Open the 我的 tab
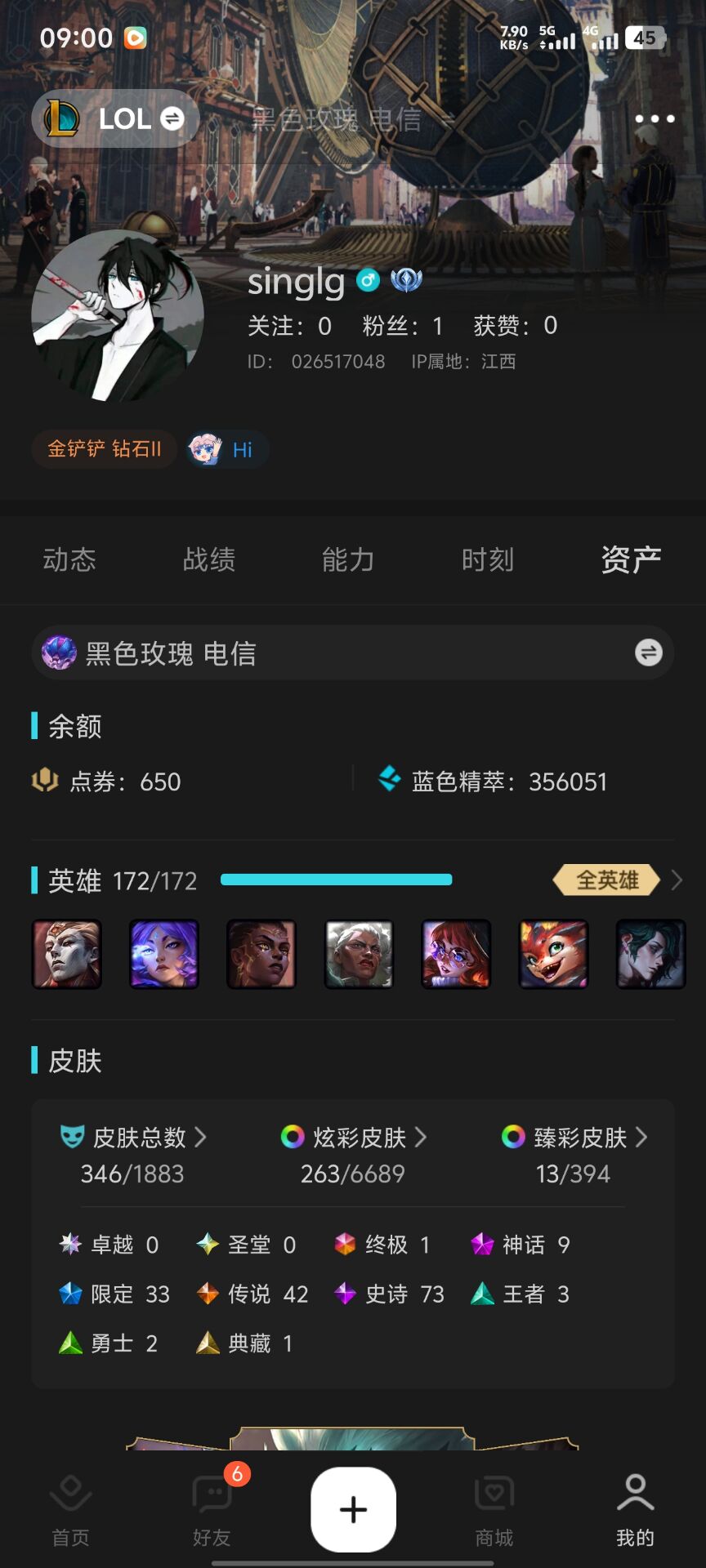 click(x=635, y=1511)
